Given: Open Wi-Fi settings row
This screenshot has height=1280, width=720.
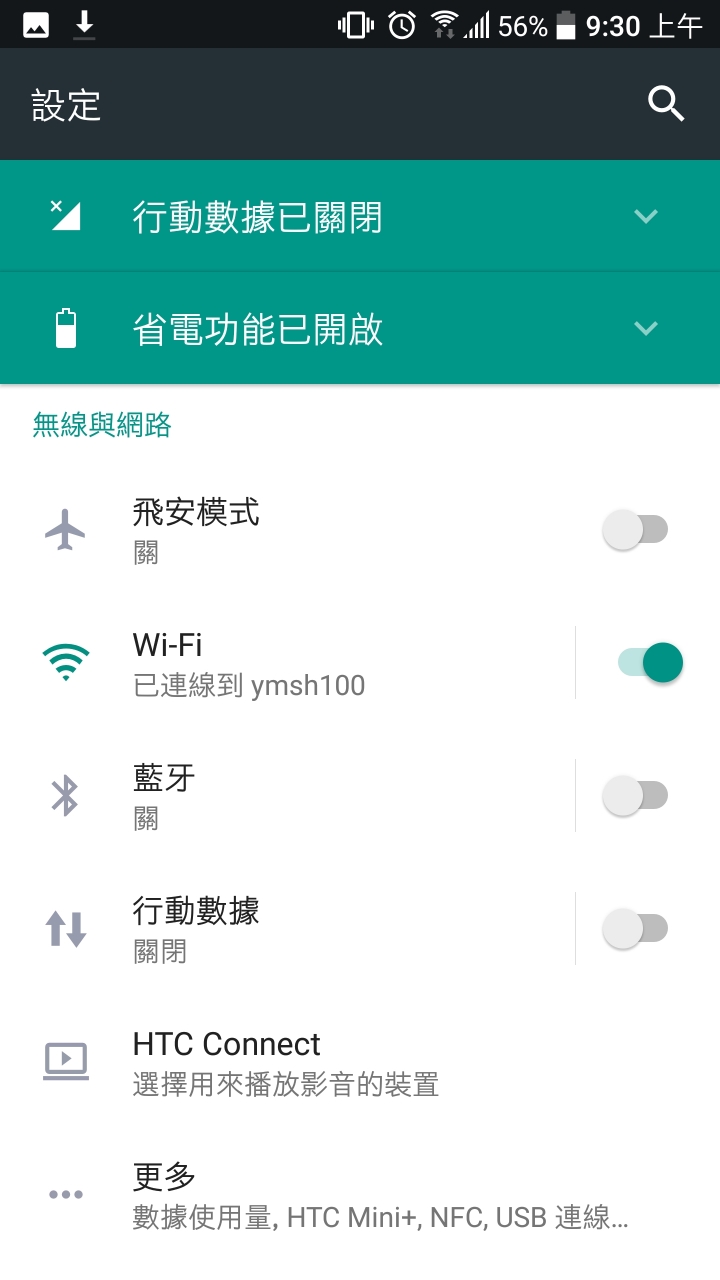Looking at the screenshot, I should (x=300, y=663).
